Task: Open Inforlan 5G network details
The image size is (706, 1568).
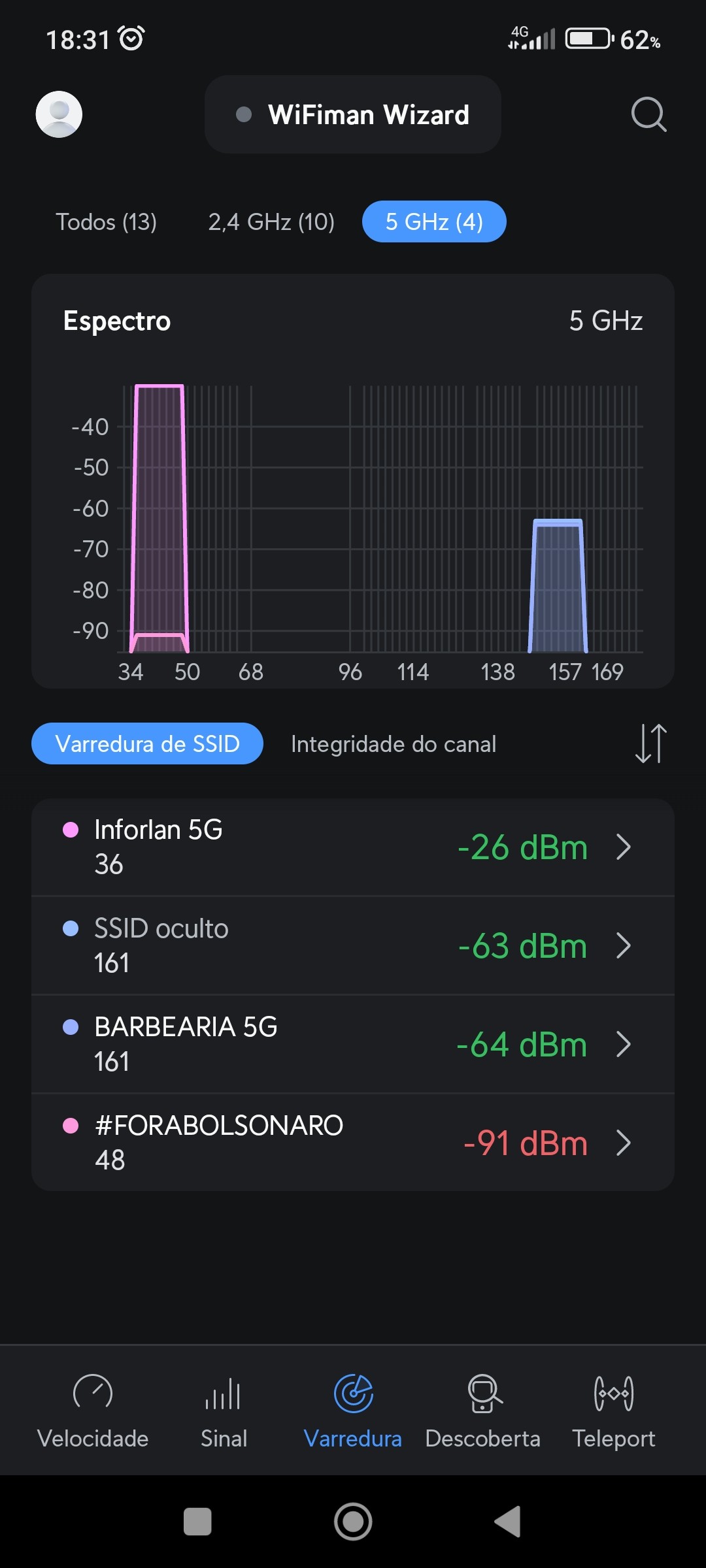Action: (353, 847)
